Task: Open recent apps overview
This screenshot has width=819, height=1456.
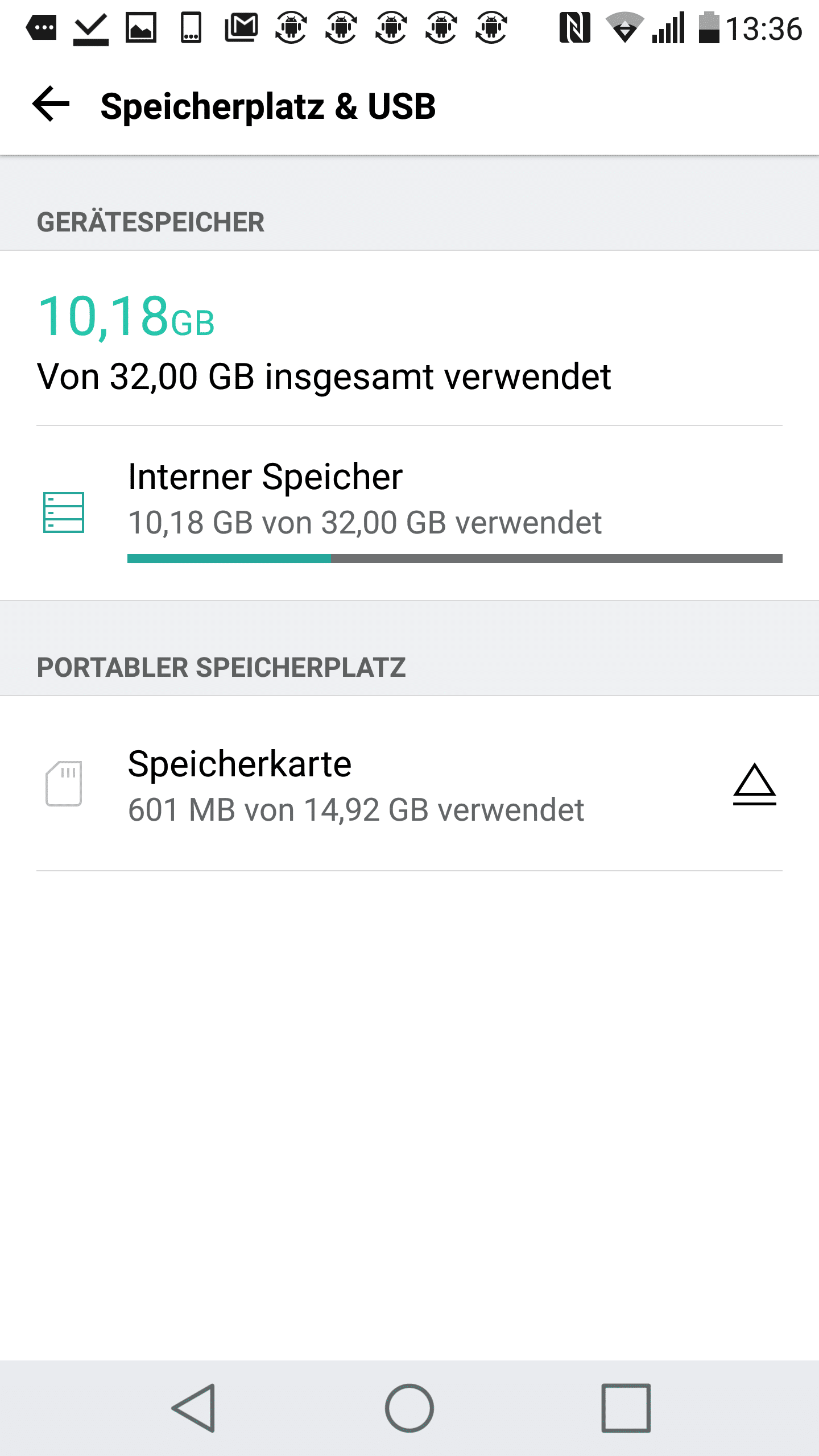Action: tap(626, 1408)
